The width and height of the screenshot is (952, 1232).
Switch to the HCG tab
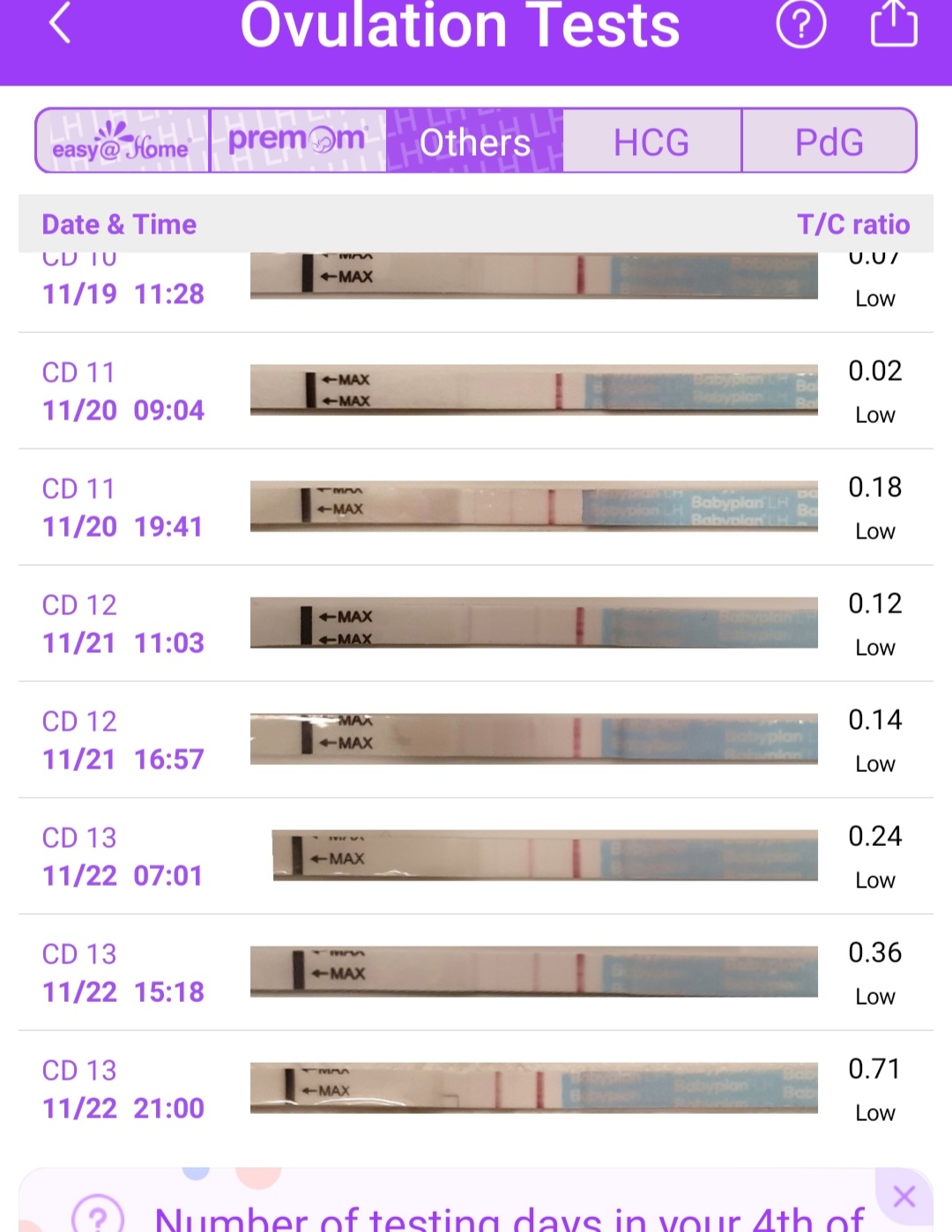point(651,141)
